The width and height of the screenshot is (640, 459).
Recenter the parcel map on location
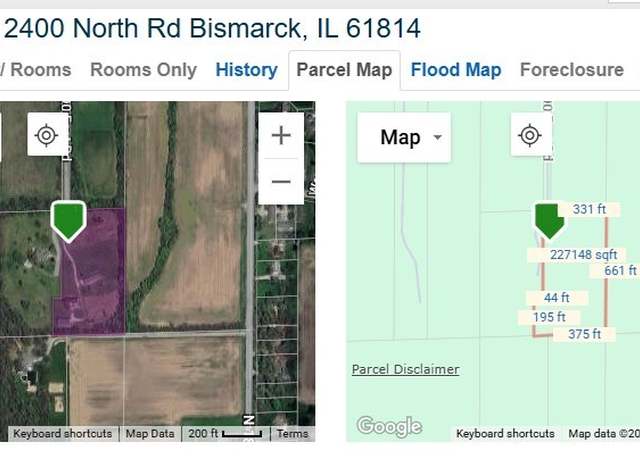531,135
